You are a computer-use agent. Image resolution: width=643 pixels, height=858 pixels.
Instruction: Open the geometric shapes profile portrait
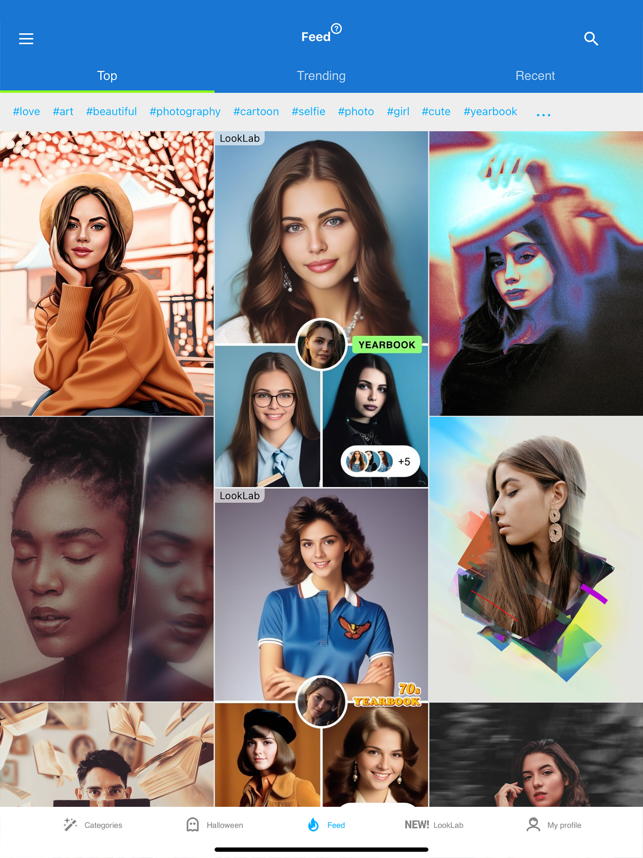[x=536, y=558]
